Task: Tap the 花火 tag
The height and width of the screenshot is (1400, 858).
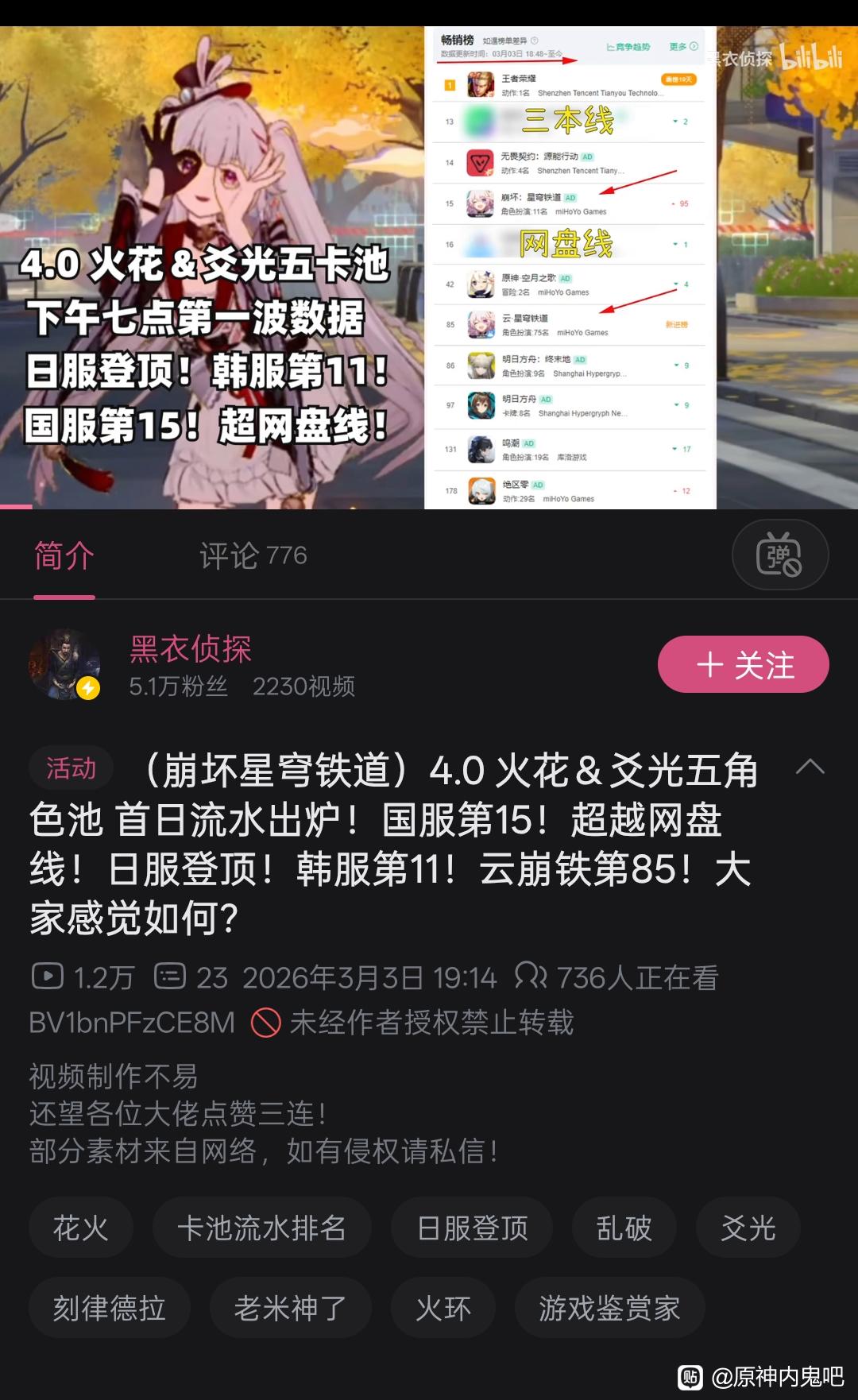Action: (80, 1228)
